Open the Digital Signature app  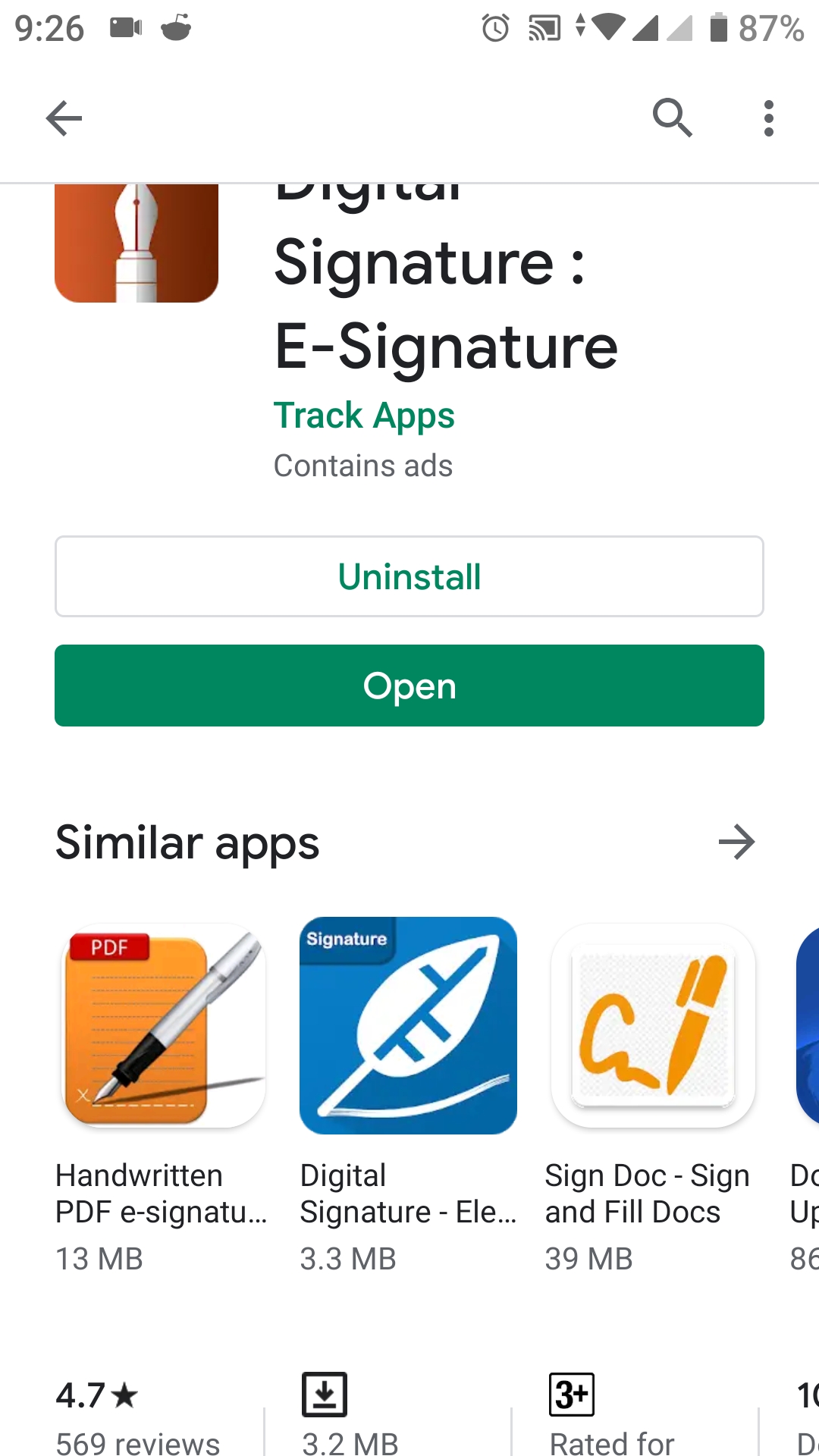409,686
